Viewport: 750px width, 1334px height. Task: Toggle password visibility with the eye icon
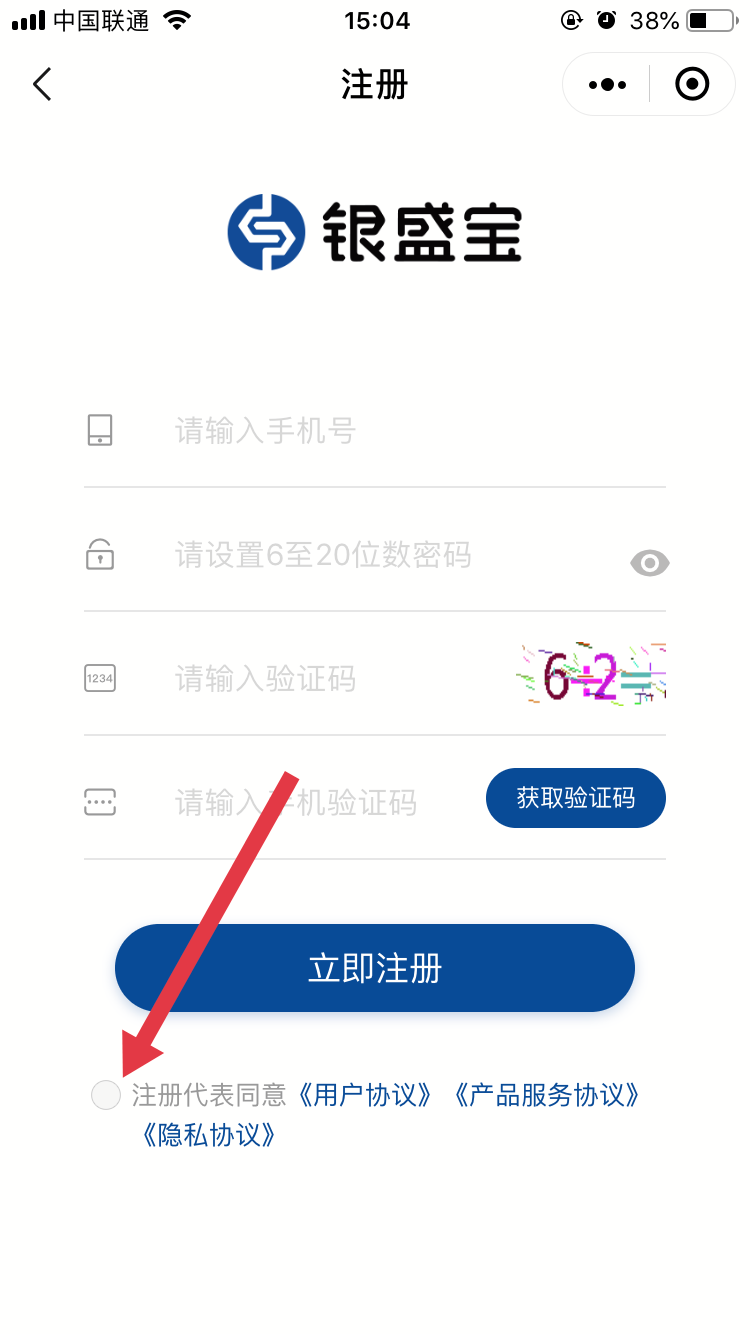(x=649, y=564)
